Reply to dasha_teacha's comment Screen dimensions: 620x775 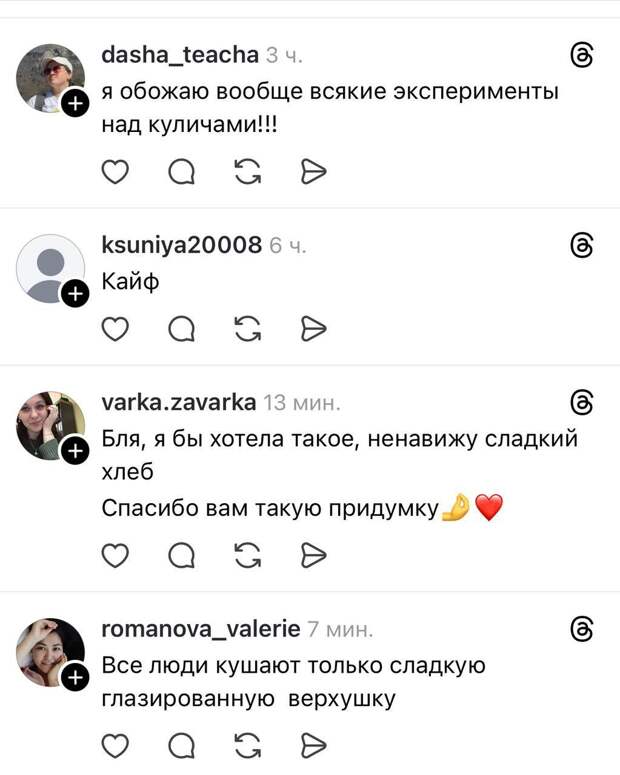tap(181, 173)
